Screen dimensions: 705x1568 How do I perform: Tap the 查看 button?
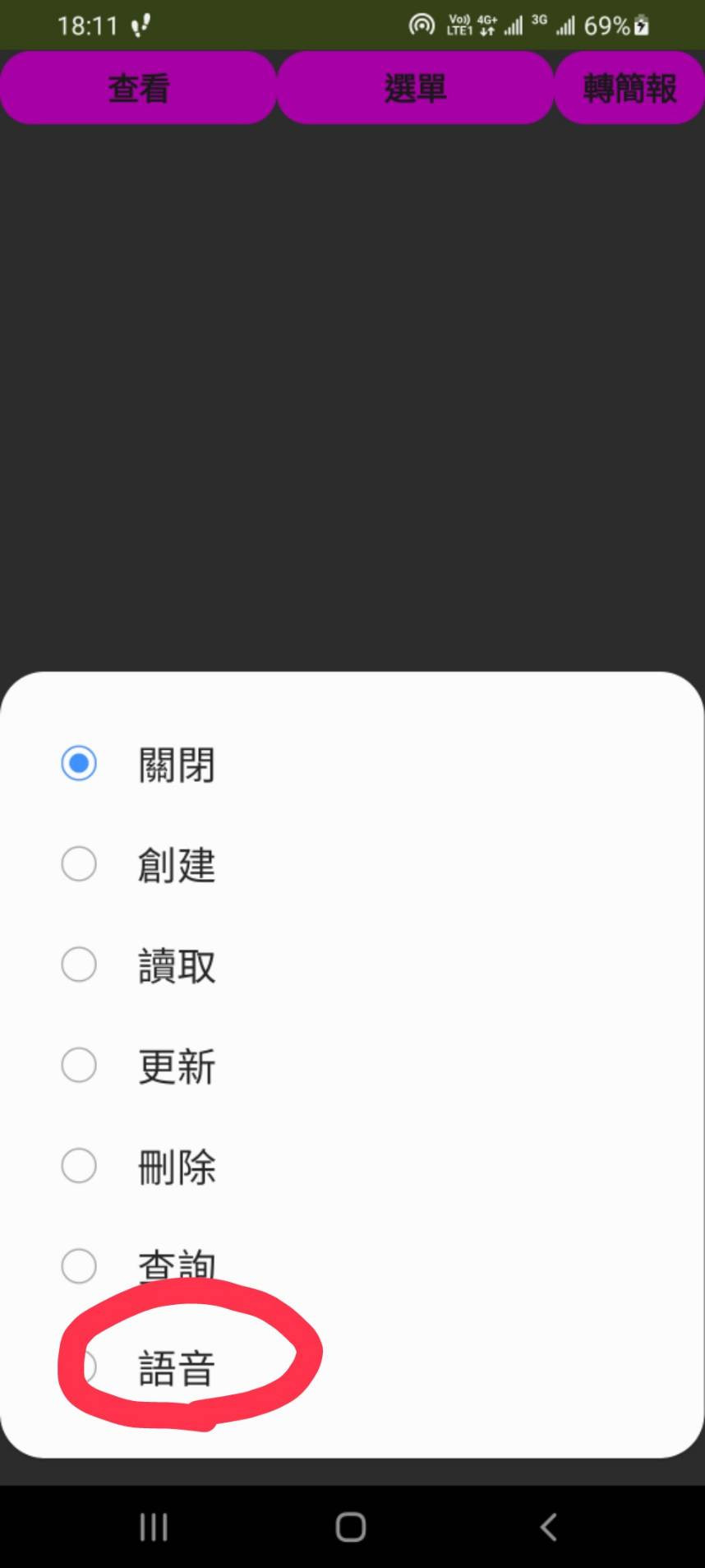coord(137,88)
